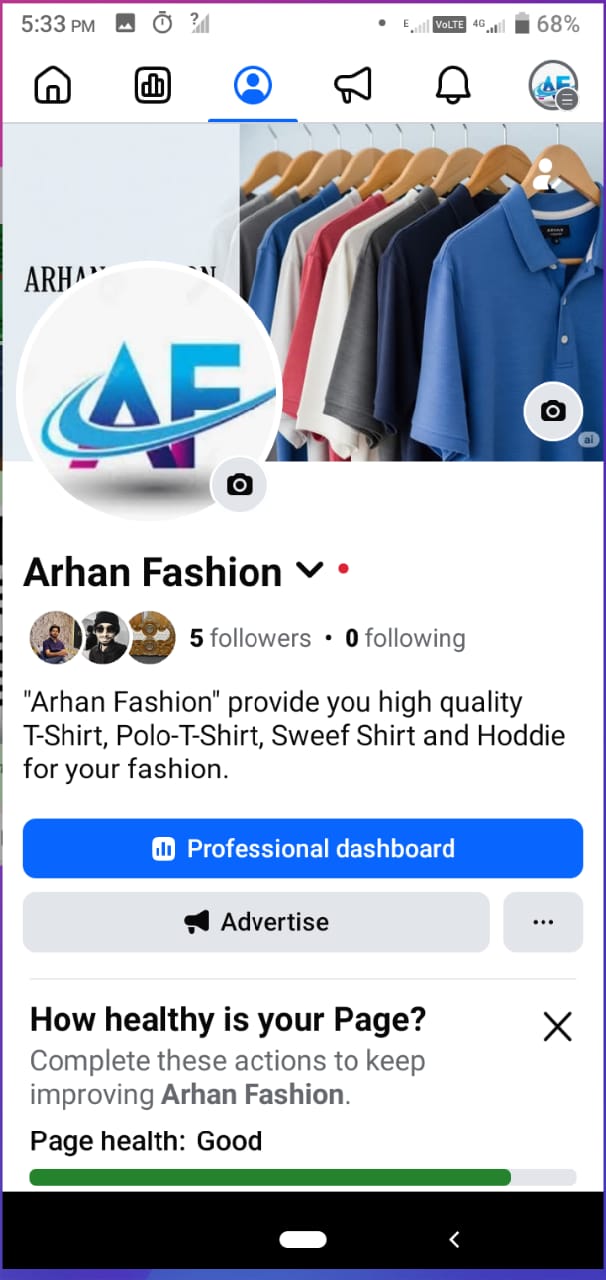Viewport: 606px width, 1280px height.
Task: Go to the Home feed tab
Action: click(52, 86)
